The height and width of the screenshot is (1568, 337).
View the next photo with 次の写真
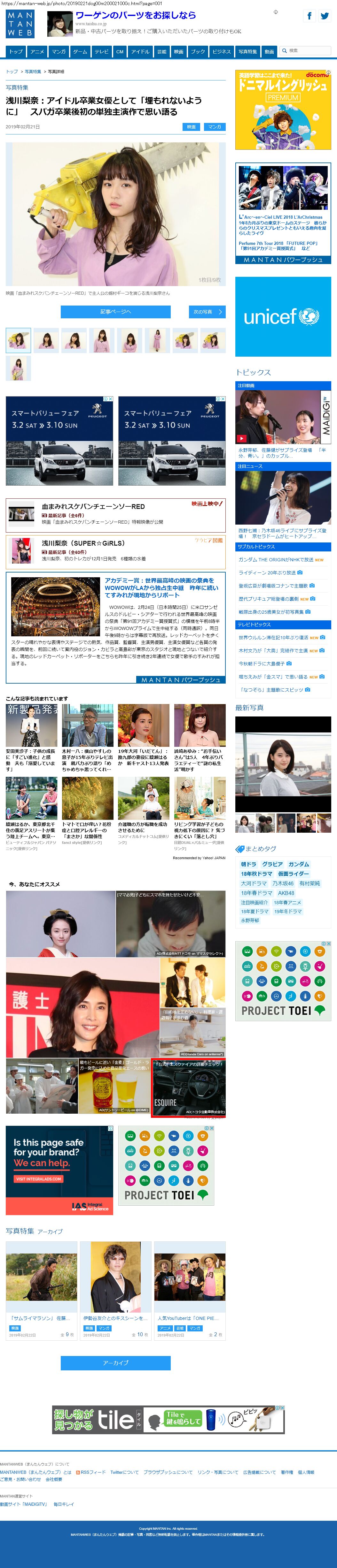click(x=207, y=312)
